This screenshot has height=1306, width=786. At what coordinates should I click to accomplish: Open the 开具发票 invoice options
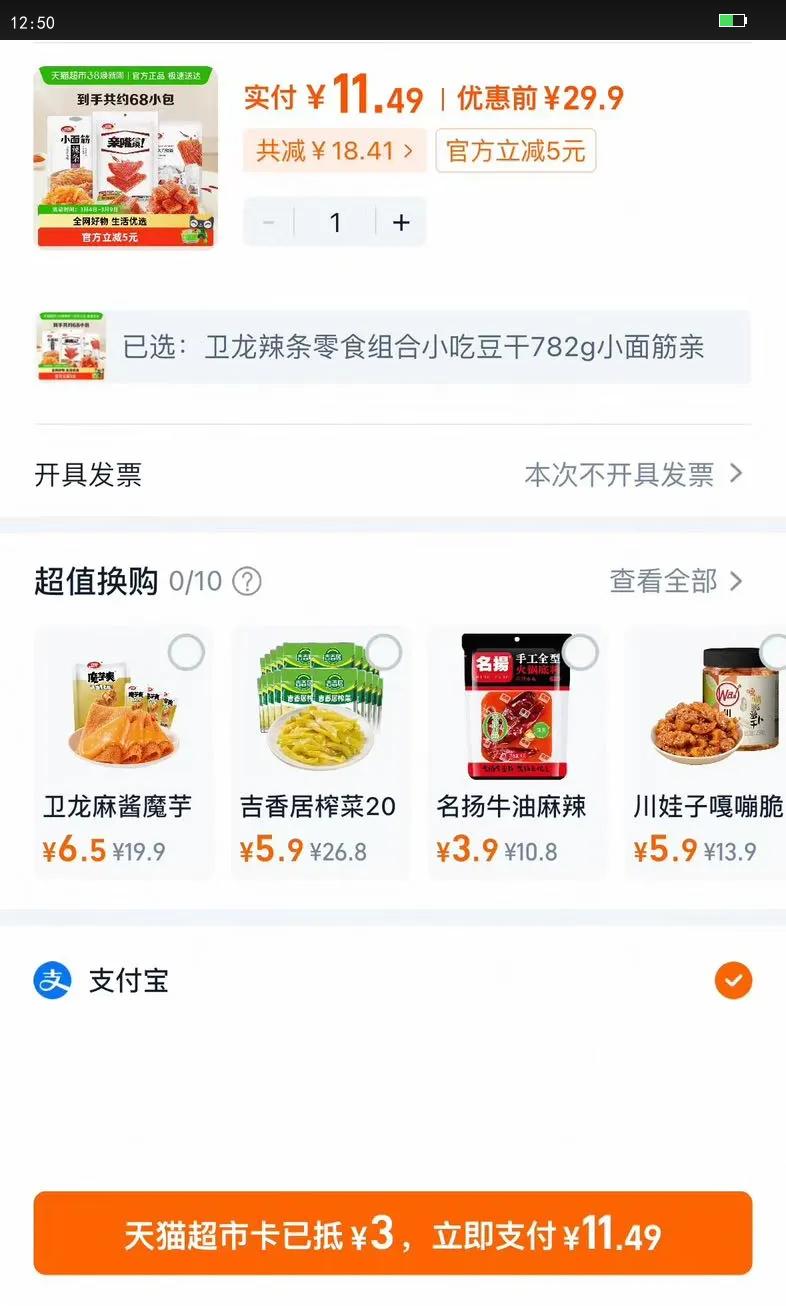pos(393,474)
